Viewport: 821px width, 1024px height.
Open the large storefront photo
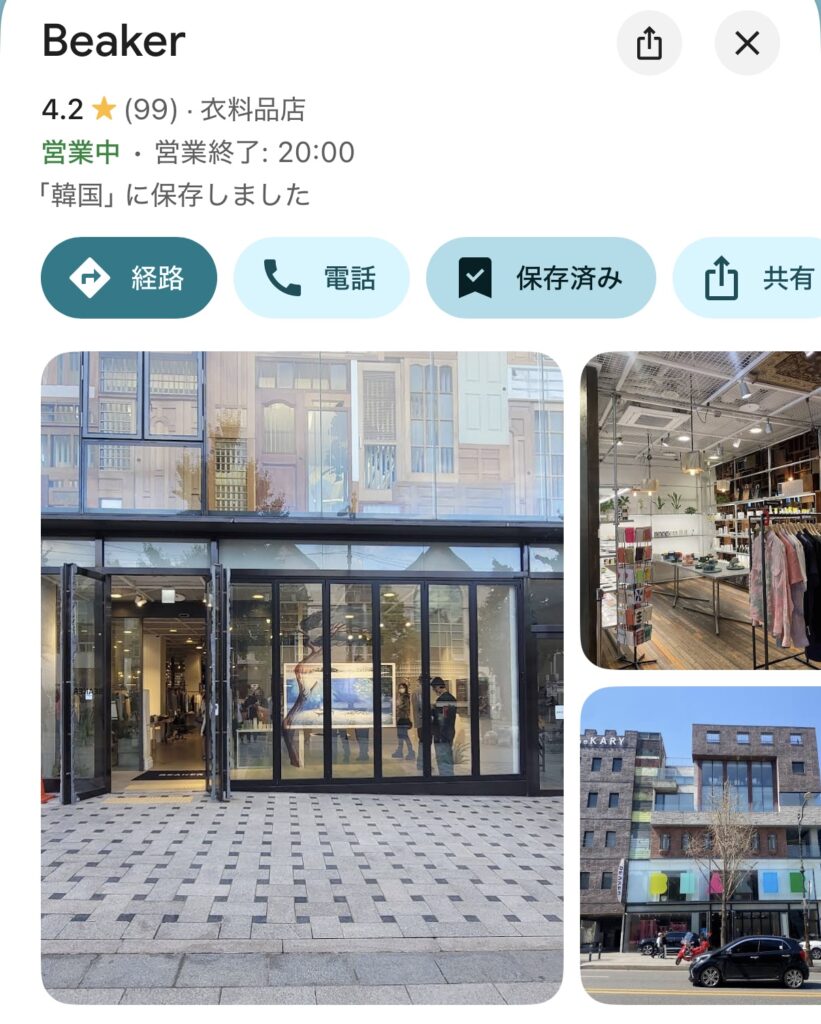coord(302,677)
